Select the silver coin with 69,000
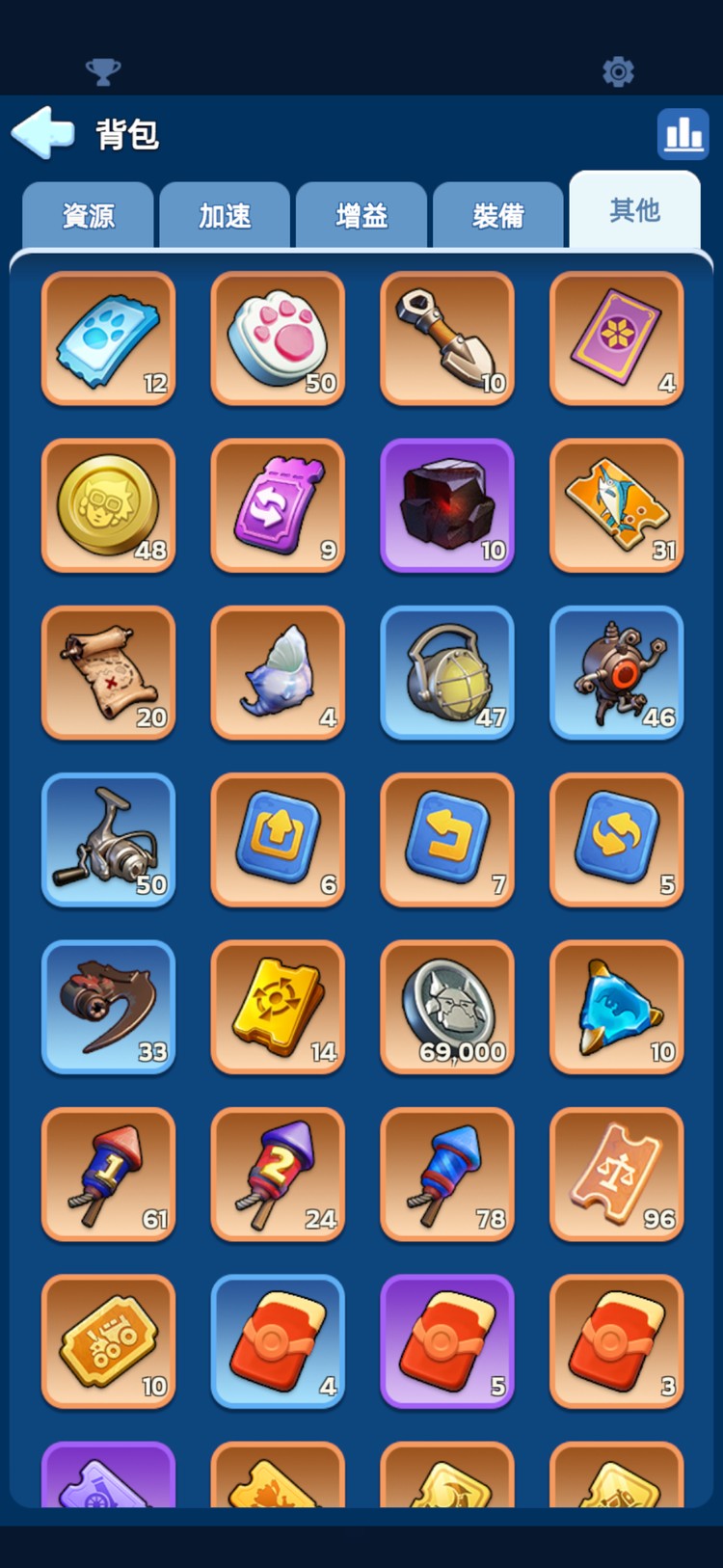The image size is (723, 1568). click(x=447, y=1007)
